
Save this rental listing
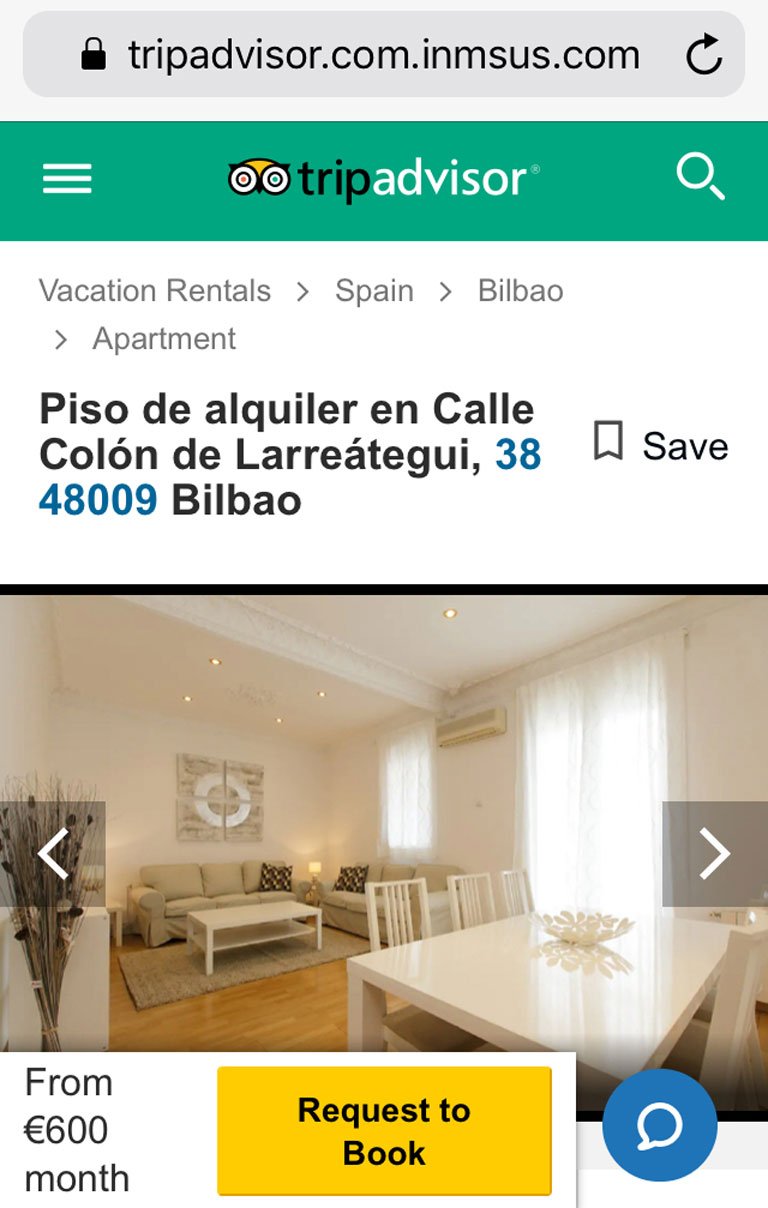point(661,445)
